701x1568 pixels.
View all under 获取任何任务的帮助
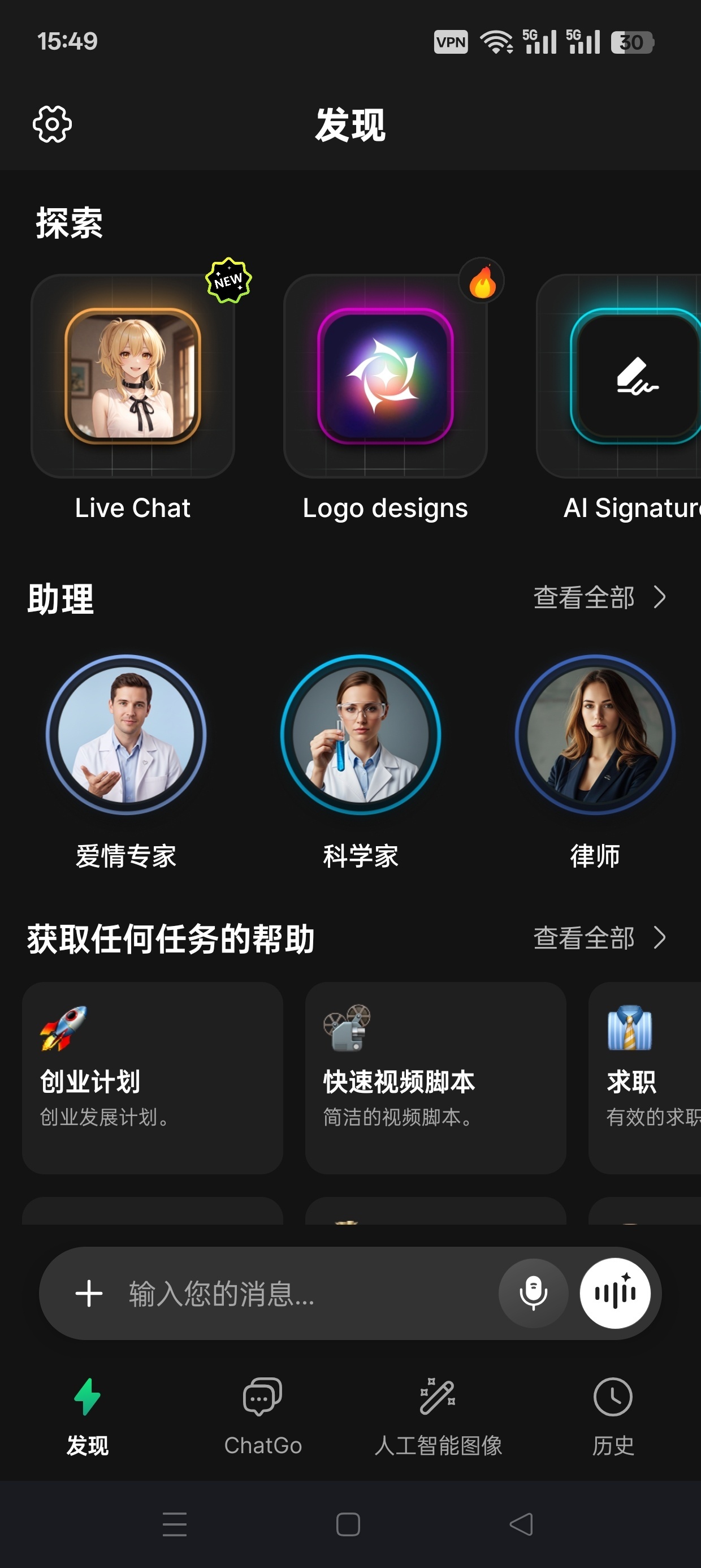point(600,937)
